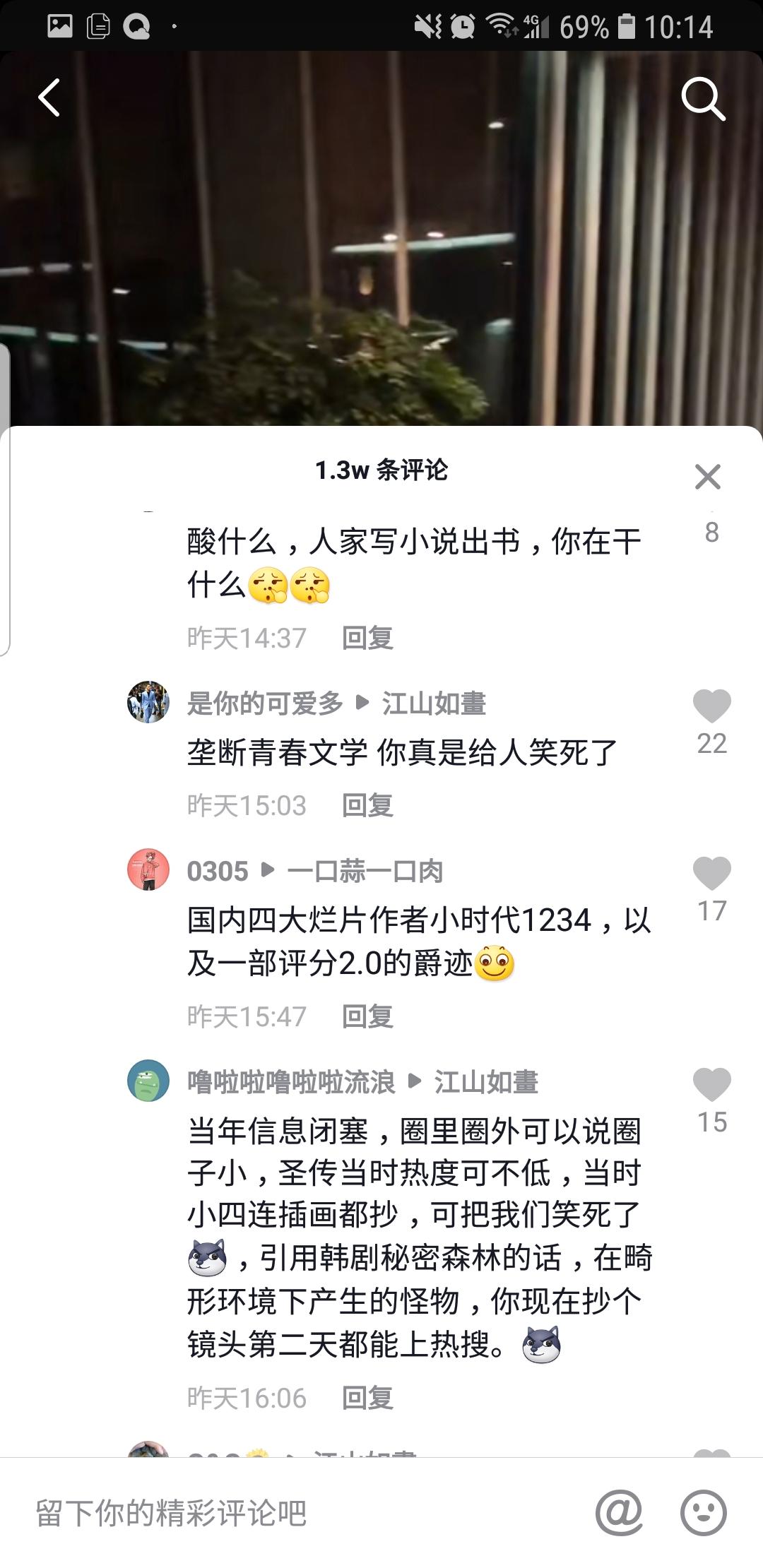Reply to the comment posted 昨天14:37
The height and width of the screenshot is (1568, 763).
click(367, 638)
